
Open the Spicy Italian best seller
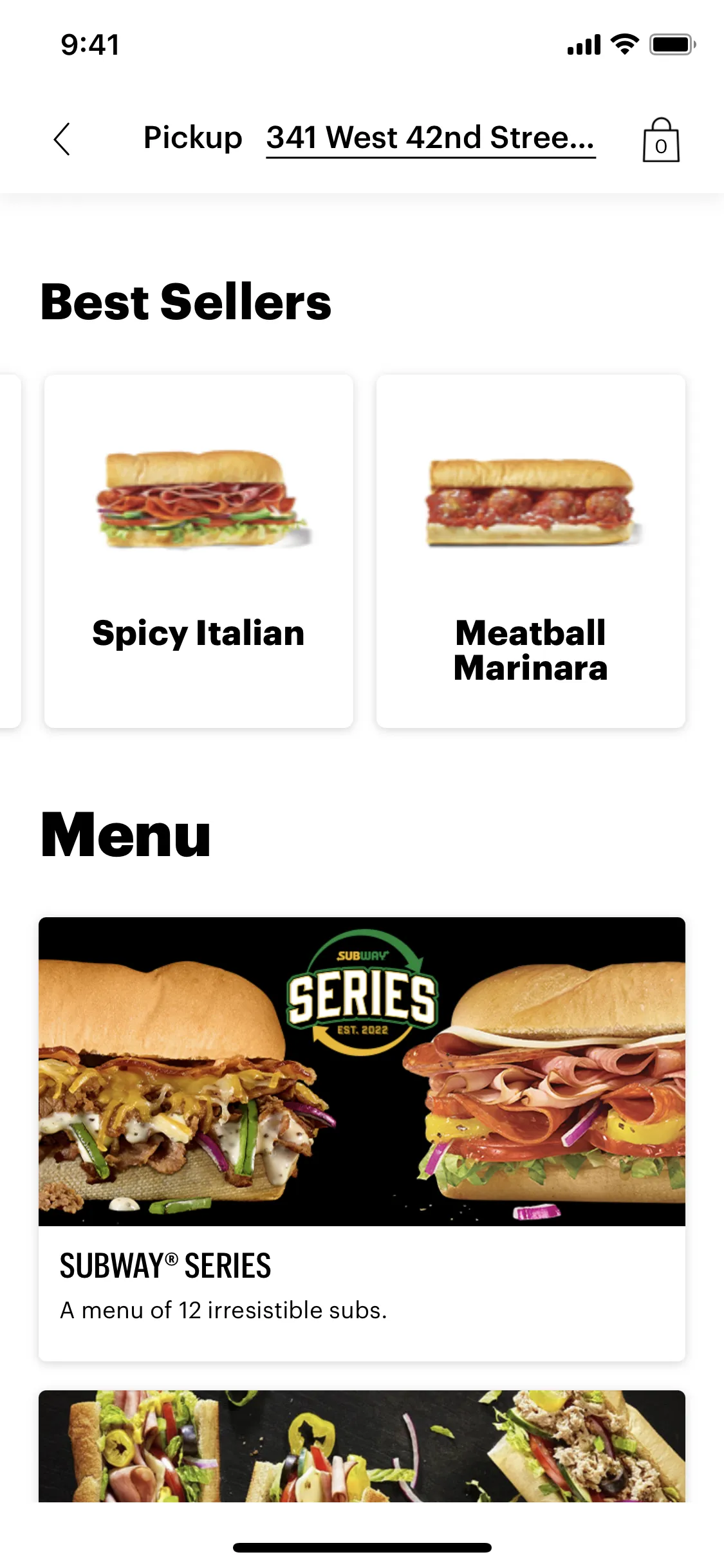(x=198, y=551)
